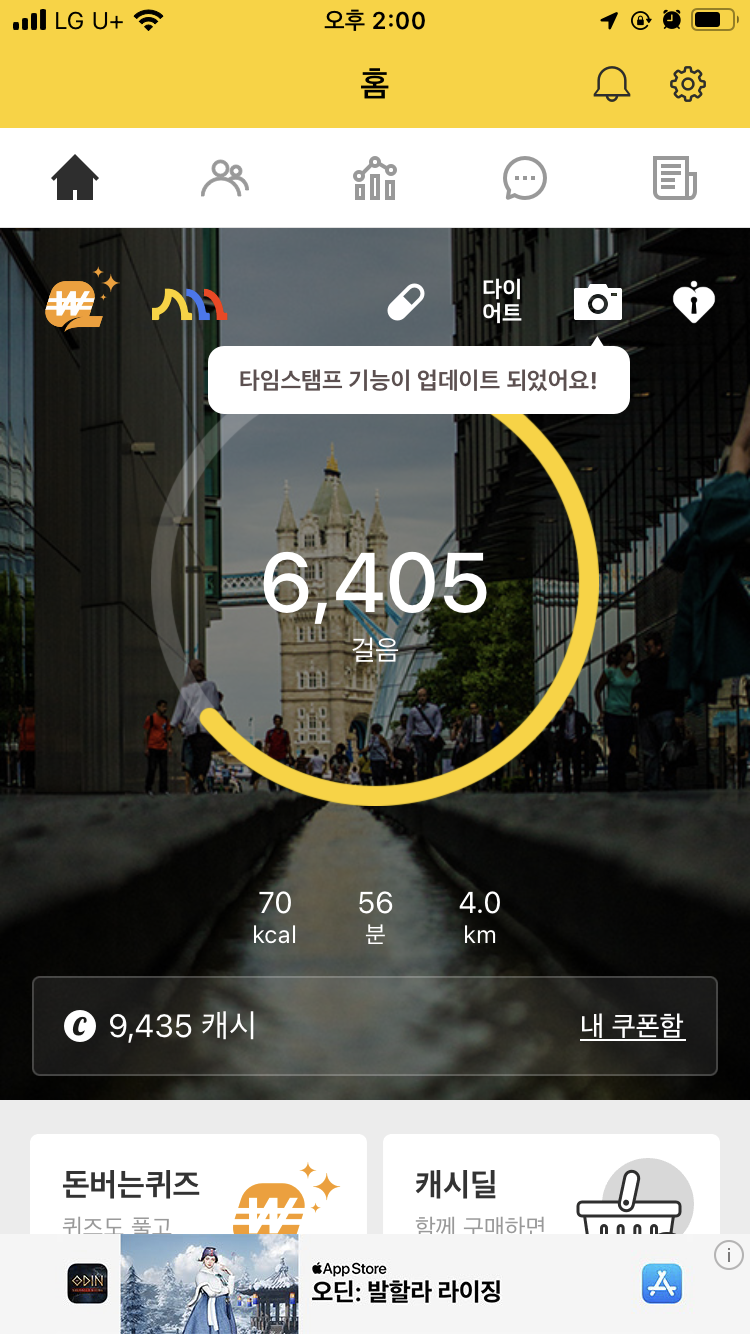This screenshot has height=1334, width=750.
Task: Open the 다이어트 shortcut
Action: [x=502, y=300]
